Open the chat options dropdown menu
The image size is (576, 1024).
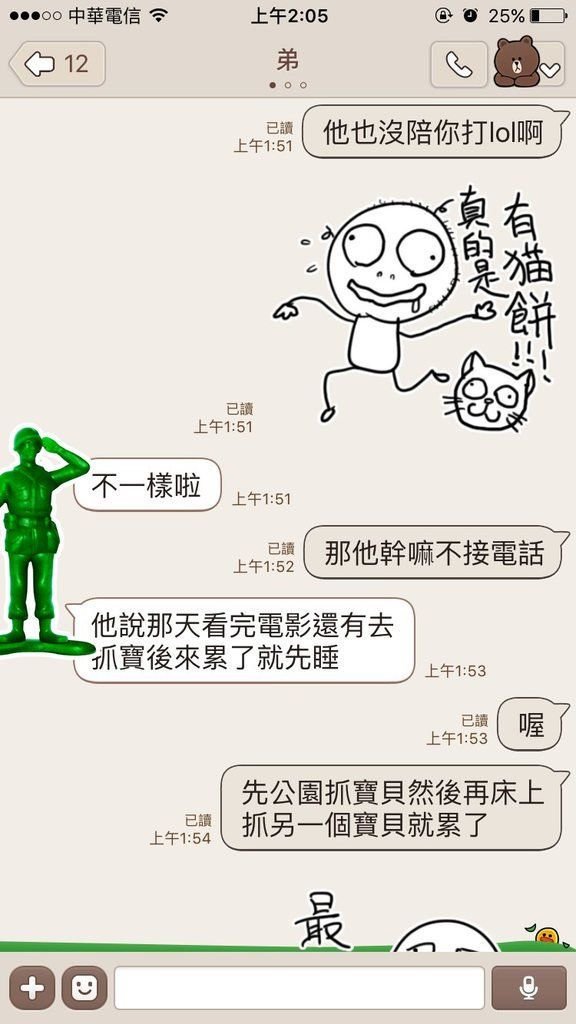pos(528,63)
